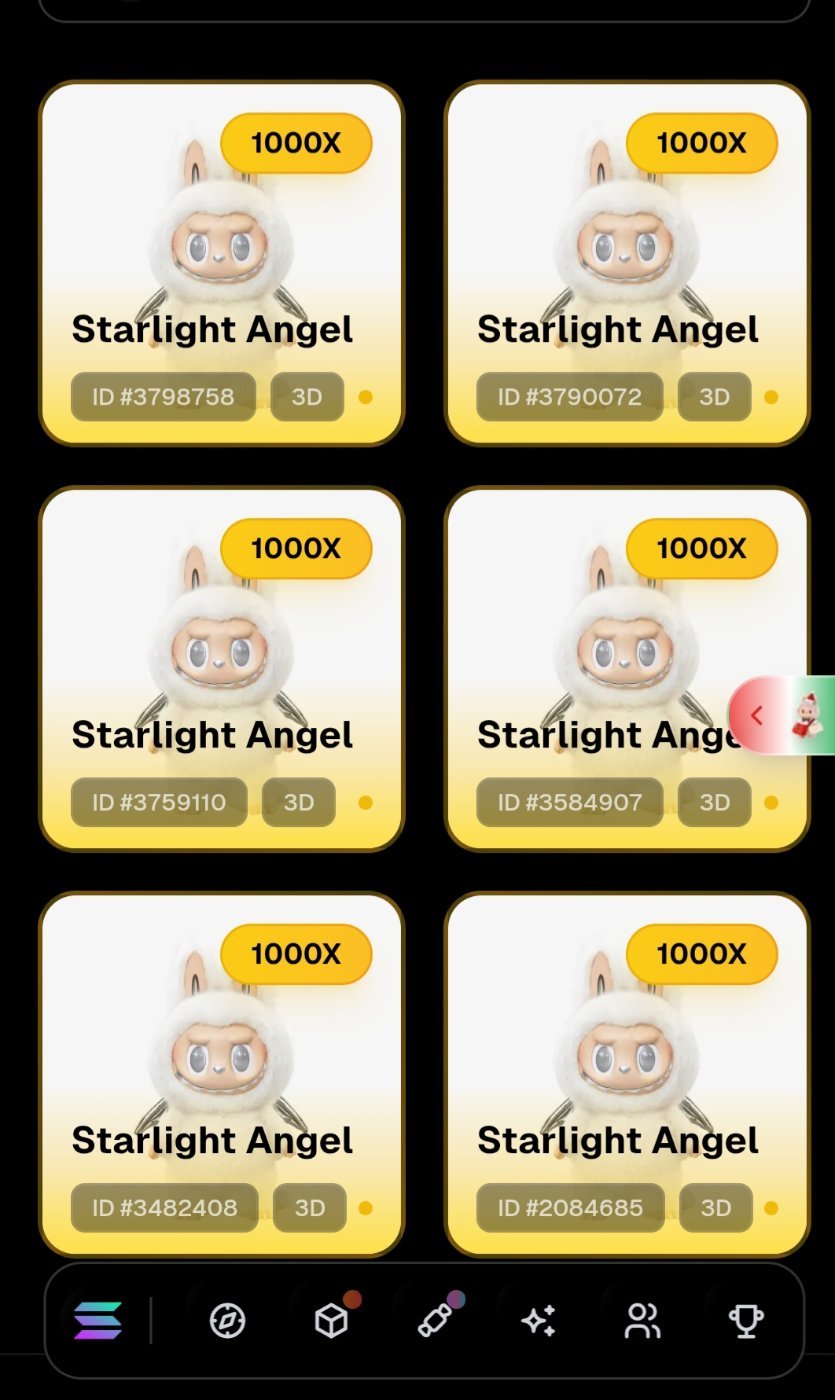Switch to the people friends tab
This screenshot has height=1400, width=835.
(x=642, y=1321)
